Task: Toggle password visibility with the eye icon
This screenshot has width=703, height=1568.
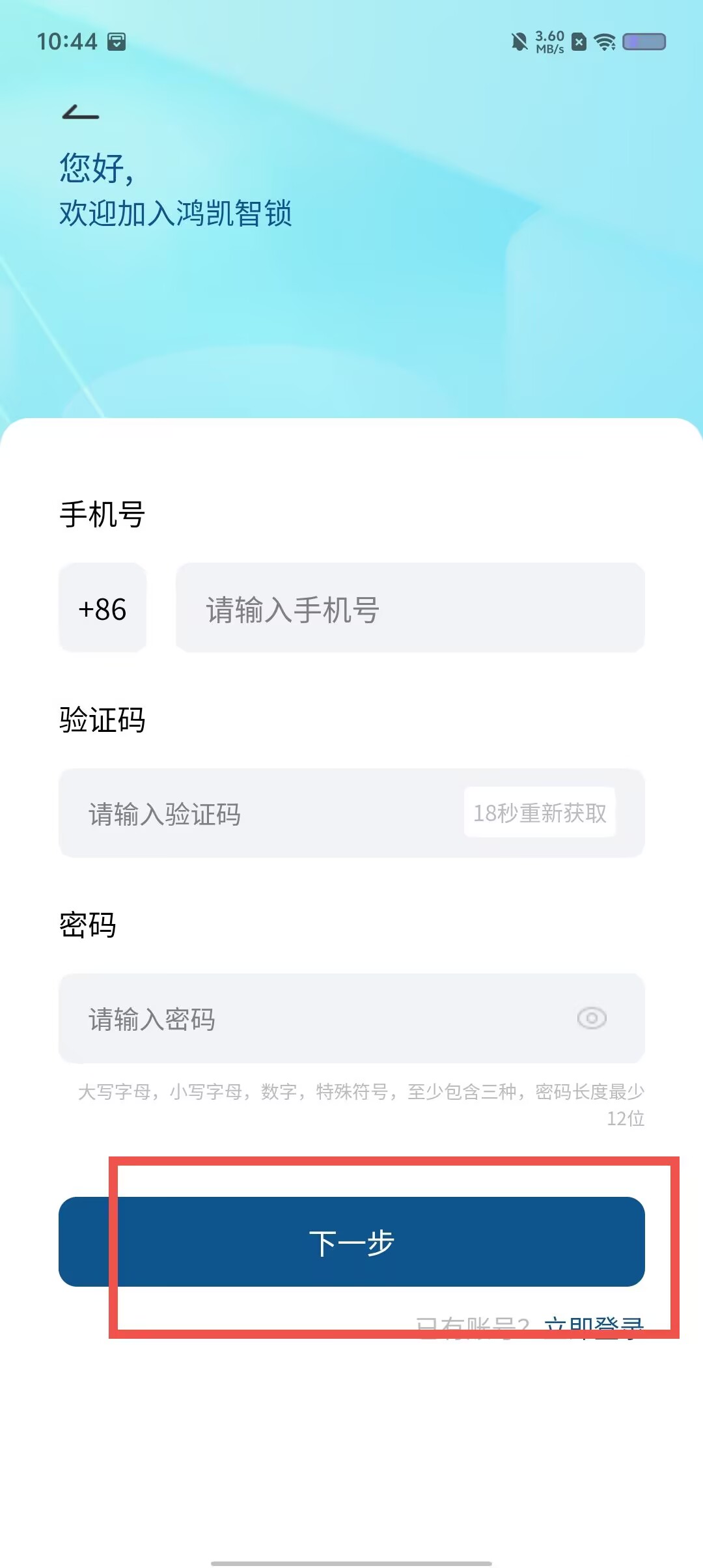Action: click(x=592, y=1018)
